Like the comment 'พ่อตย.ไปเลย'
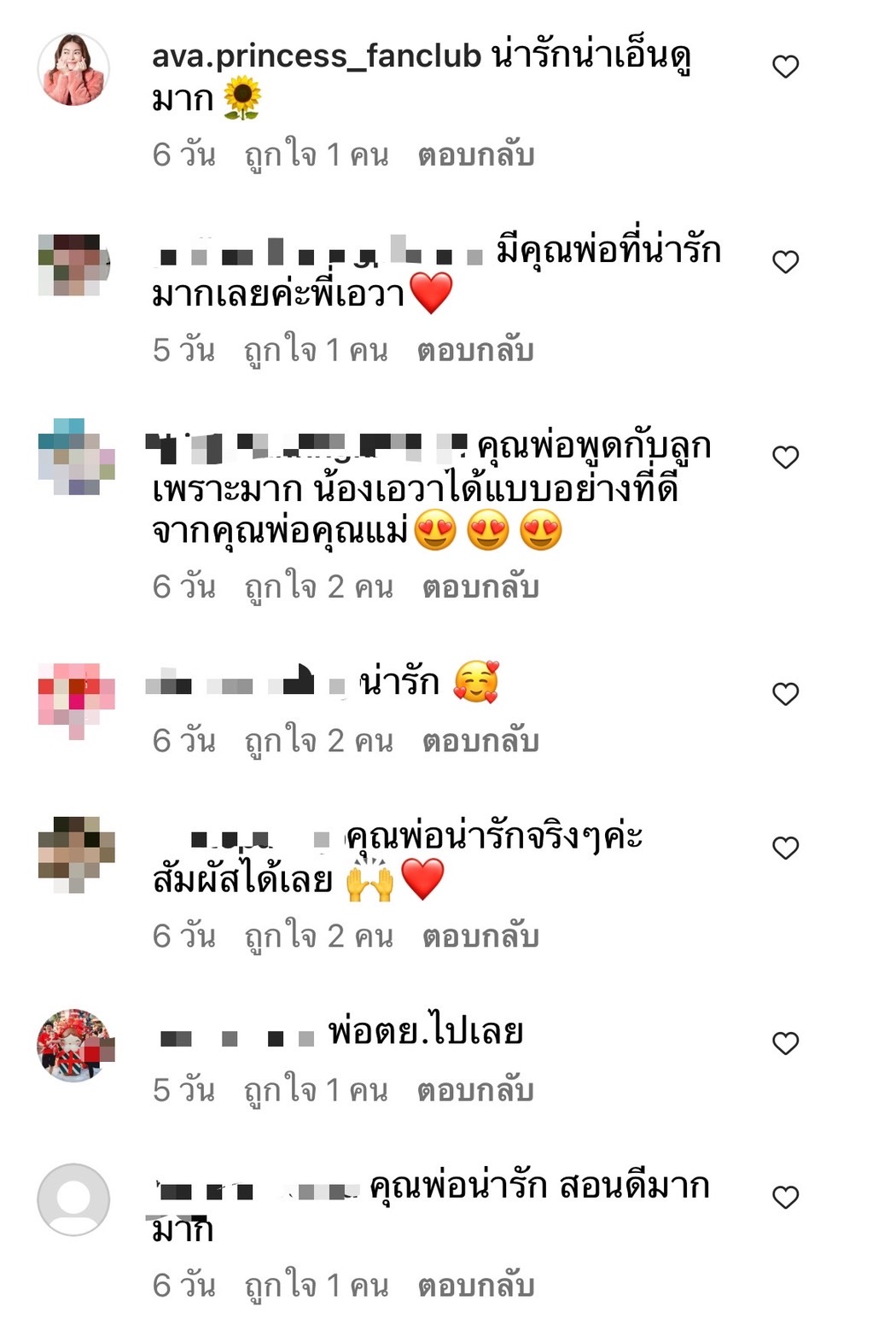Screen dimensions: 896x1330 (785, 1043)
